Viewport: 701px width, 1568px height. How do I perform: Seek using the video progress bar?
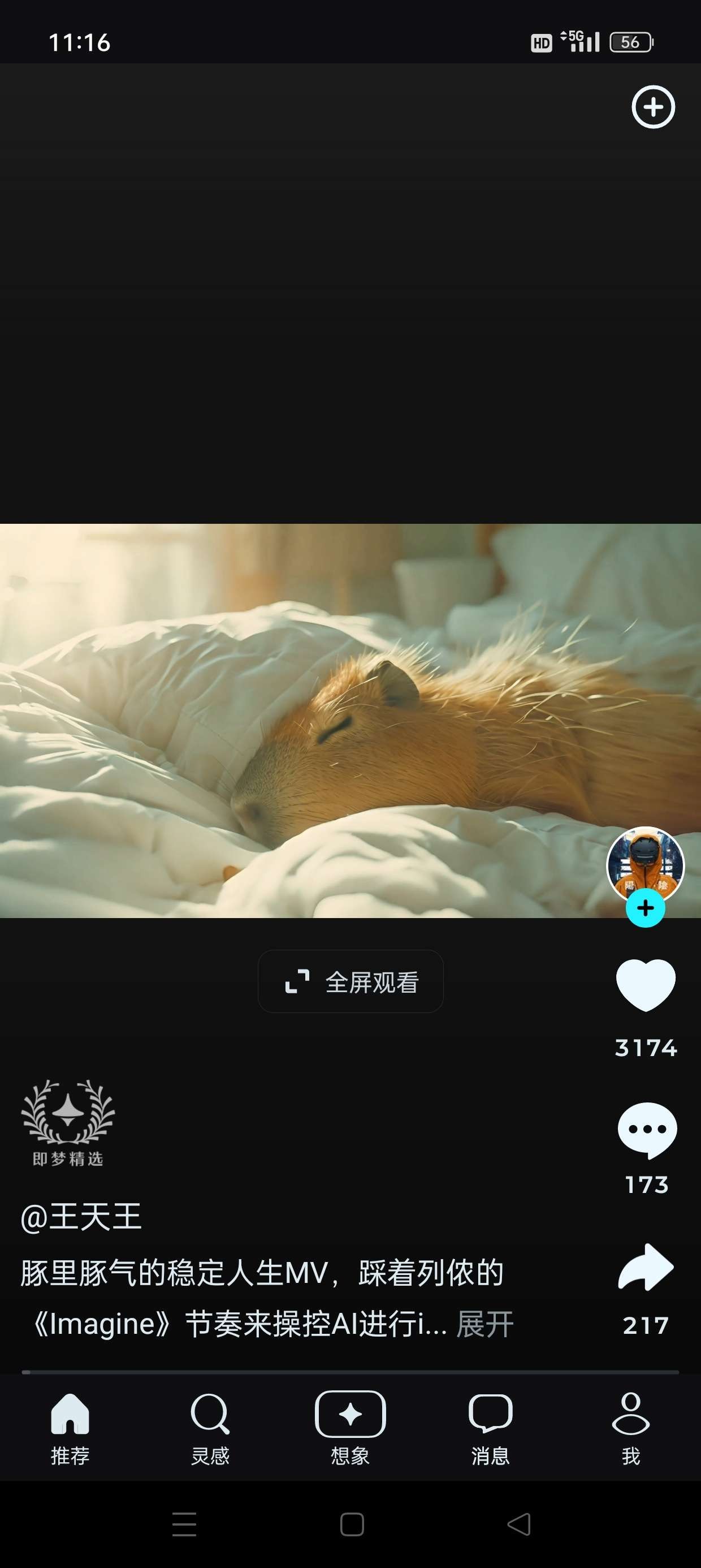[x=350, y=1372]
